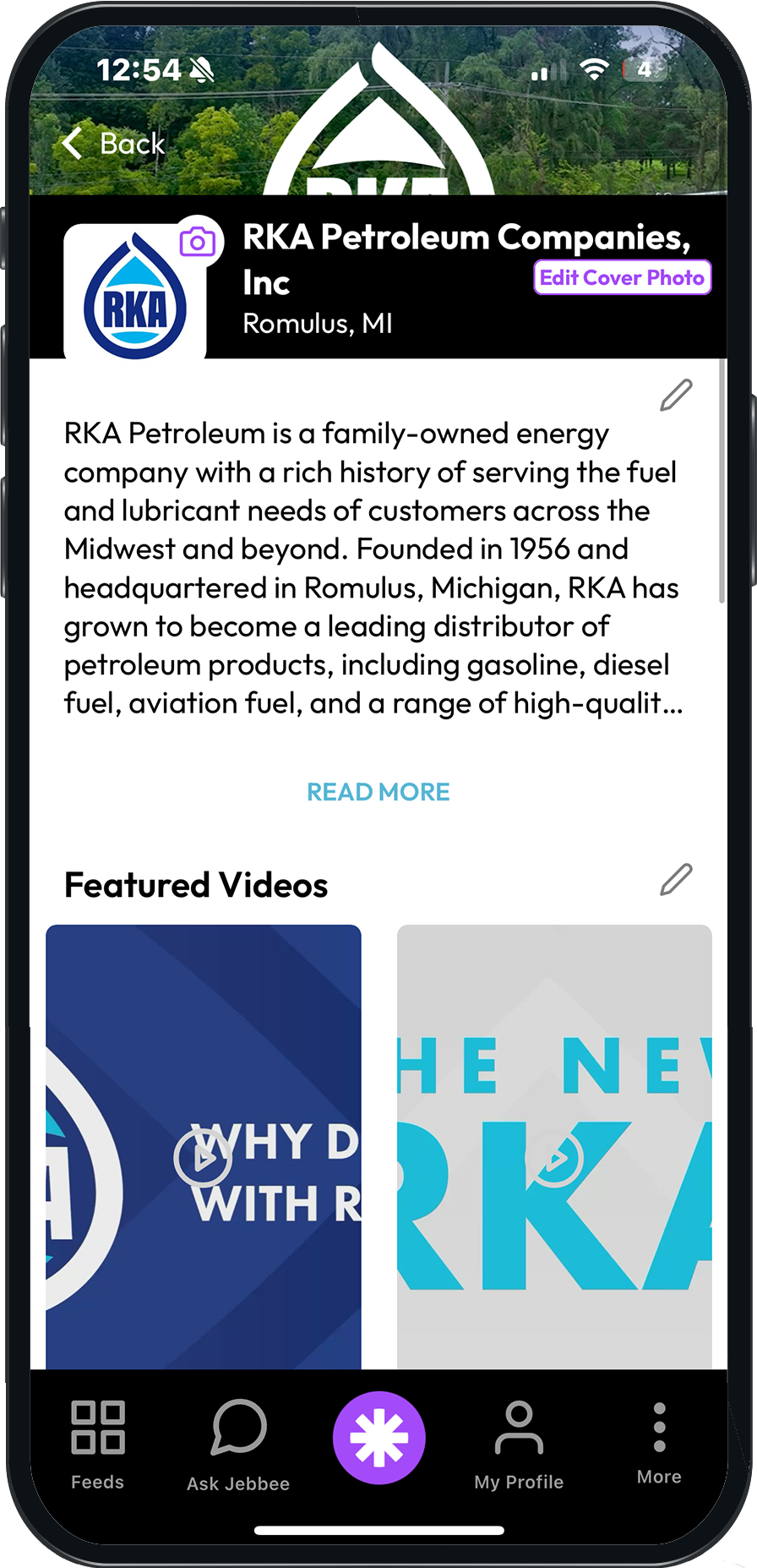Expand the description via READ MORE
The image size is (757, 1568).
coord(378,792)
